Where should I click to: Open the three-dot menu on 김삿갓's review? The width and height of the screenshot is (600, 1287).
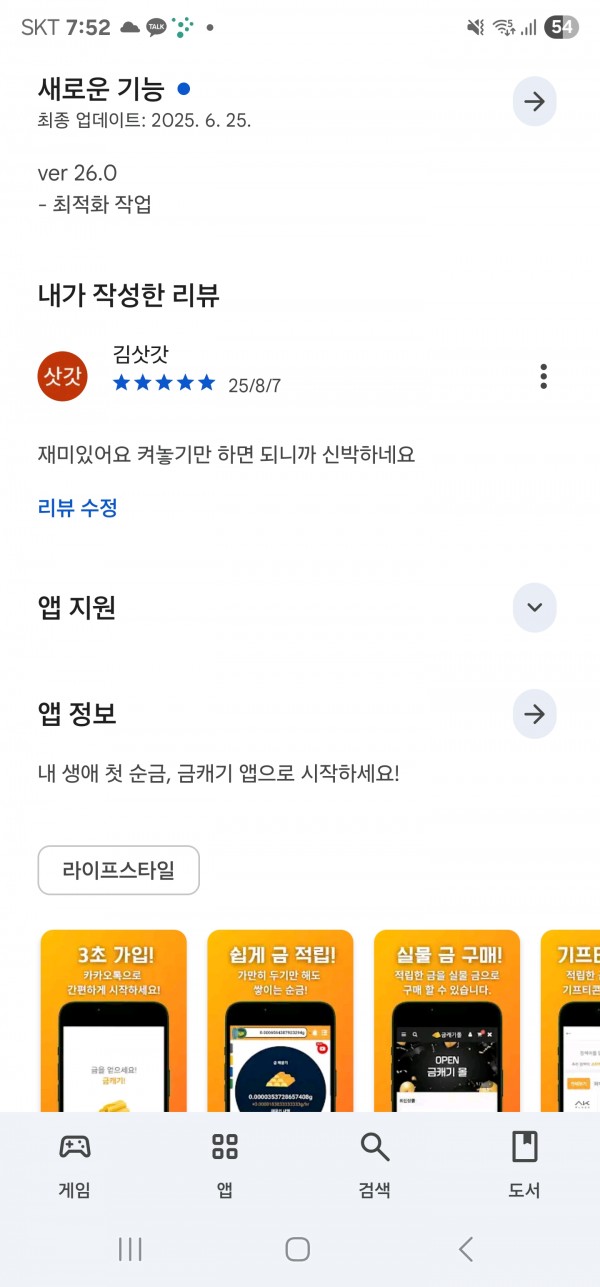pyautogui.click(x=543, y=376)
